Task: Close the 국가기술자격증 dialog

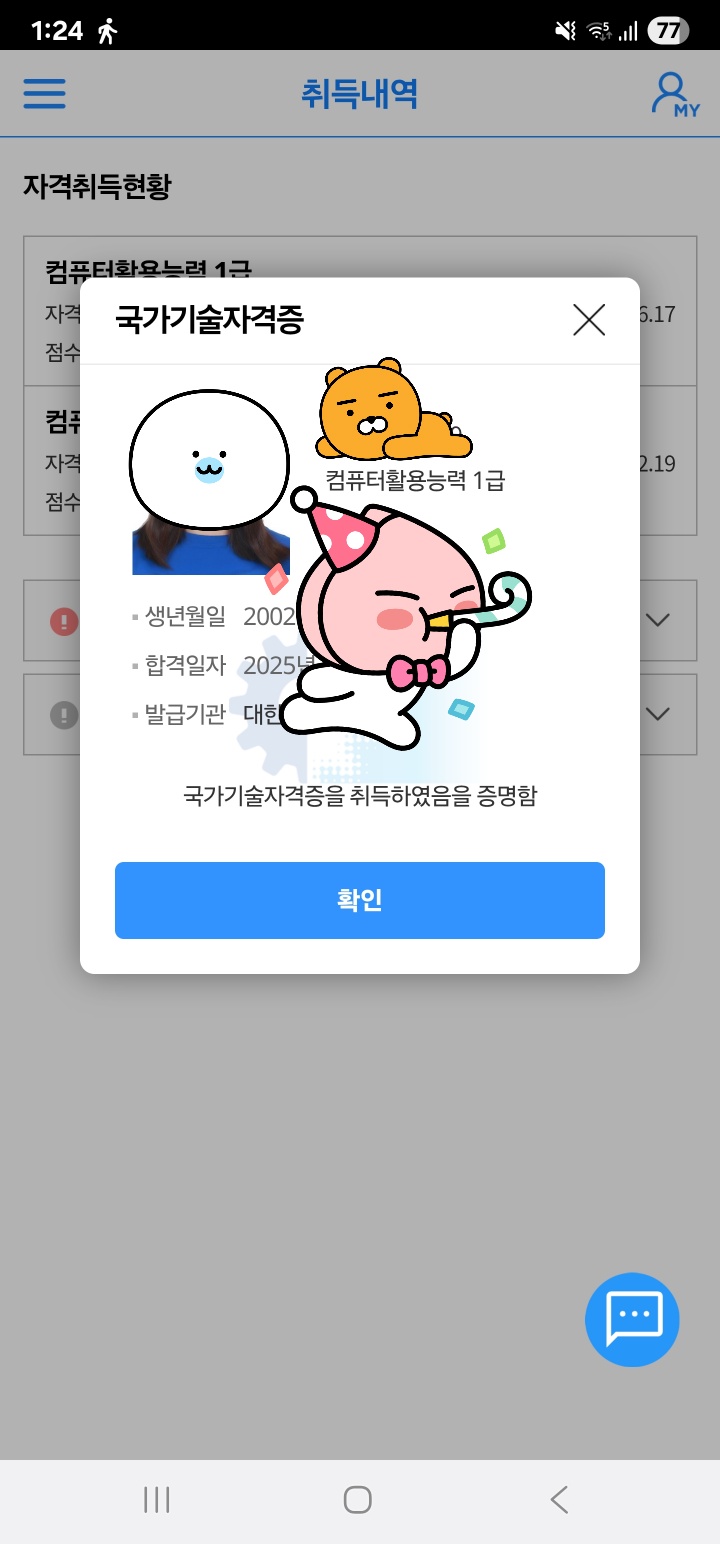Action: coord(589,320)
